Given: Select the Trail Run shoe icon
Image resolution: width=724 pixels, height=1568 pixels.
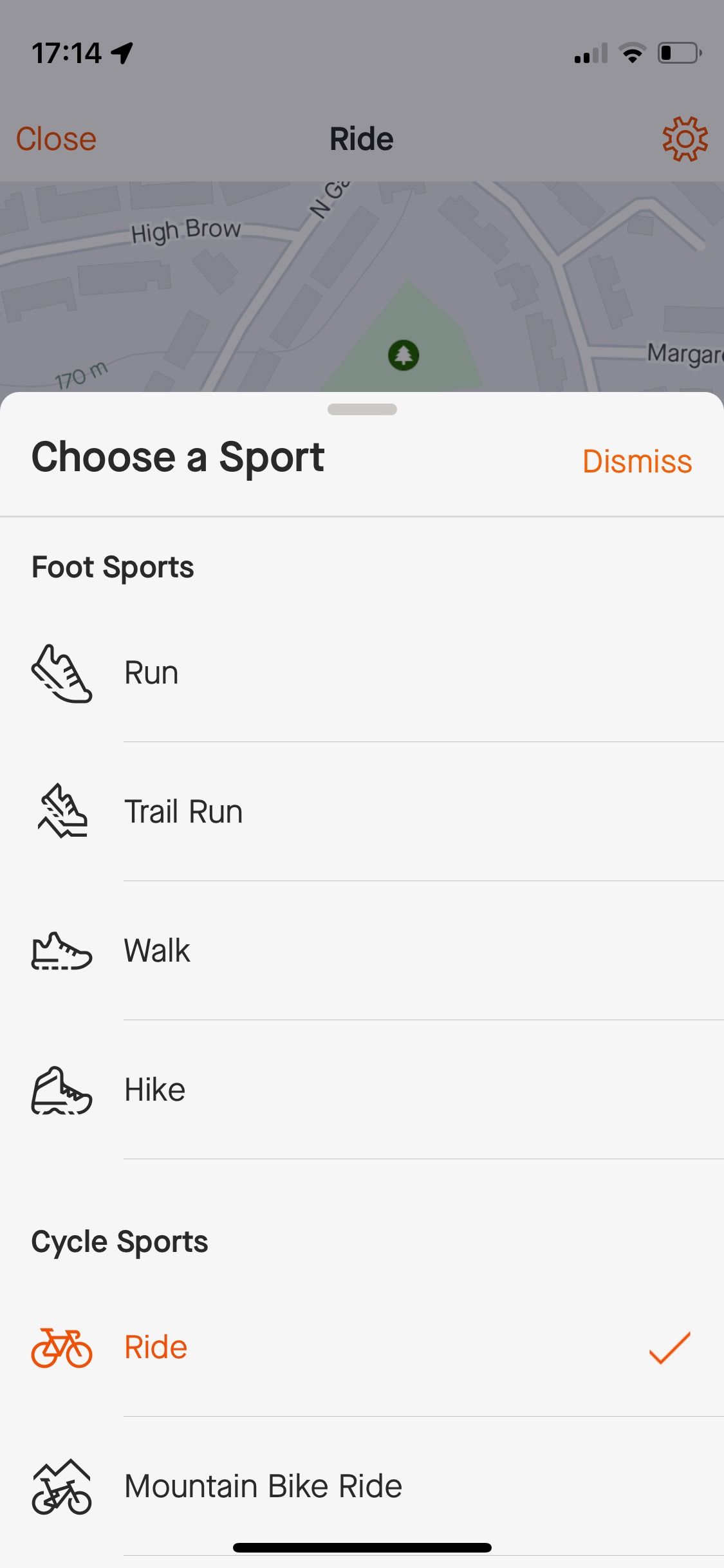Looking at the screenshot, I should [x=62, y=811].
